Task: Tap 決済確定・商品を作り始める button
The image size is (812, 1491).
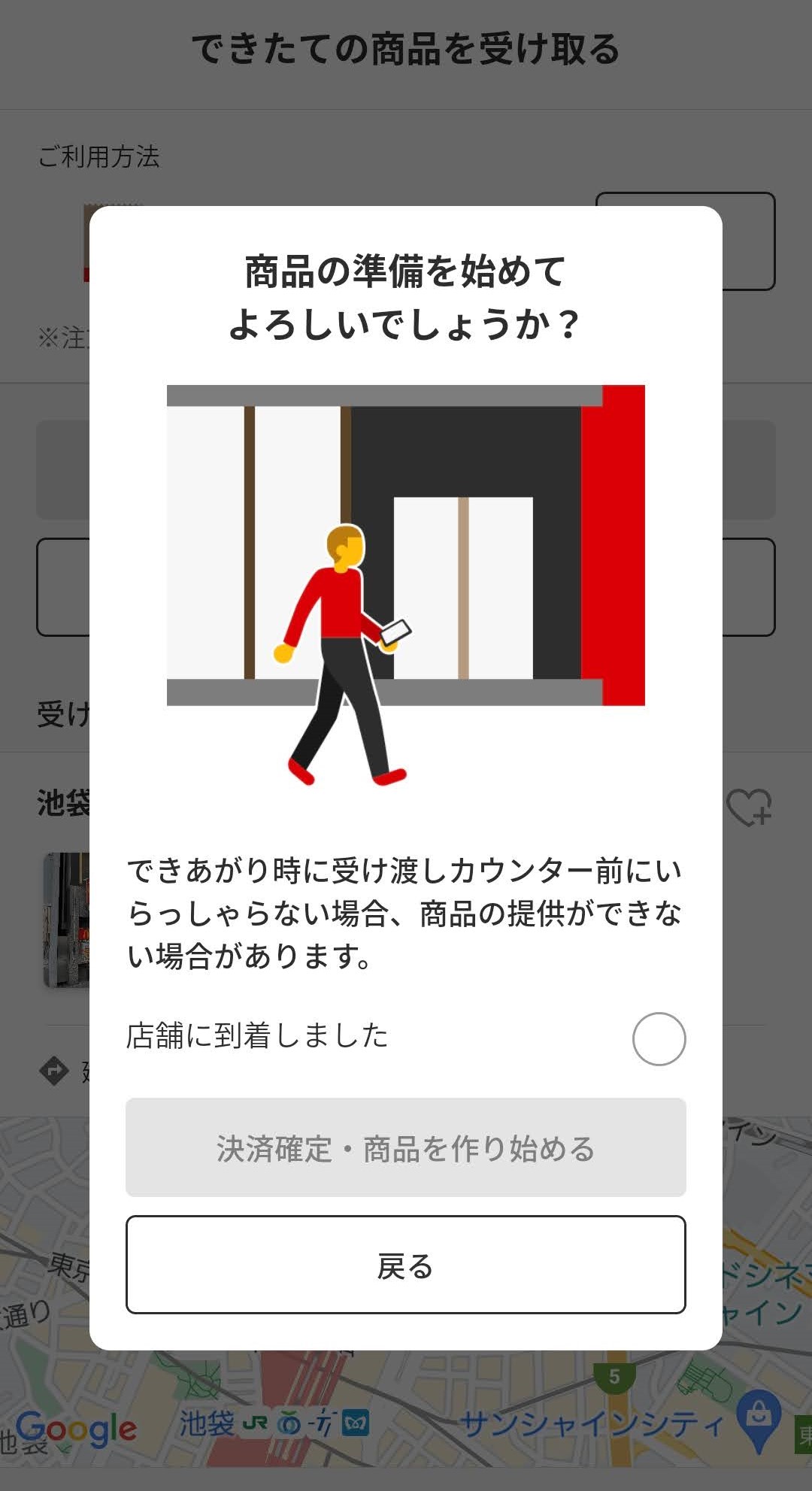Action: click(x=405, y=1147)
